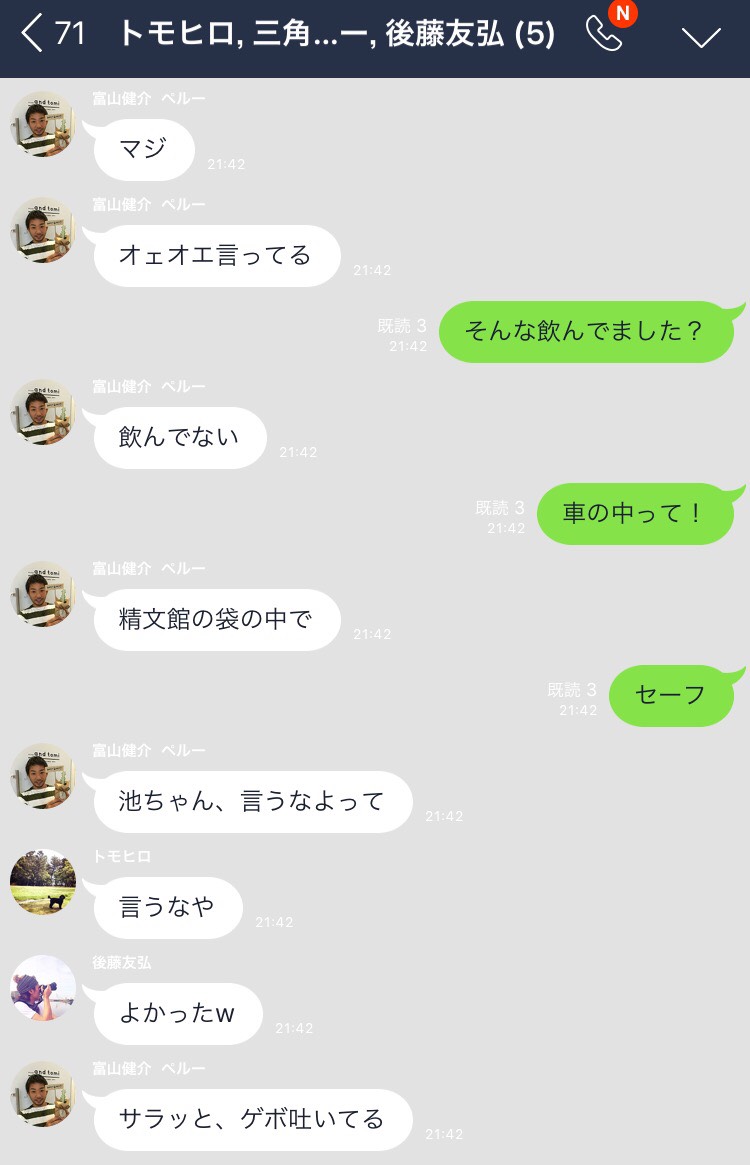Expand the chat options chevron menu
The image size is (750, 1165).
coord(700,37)
